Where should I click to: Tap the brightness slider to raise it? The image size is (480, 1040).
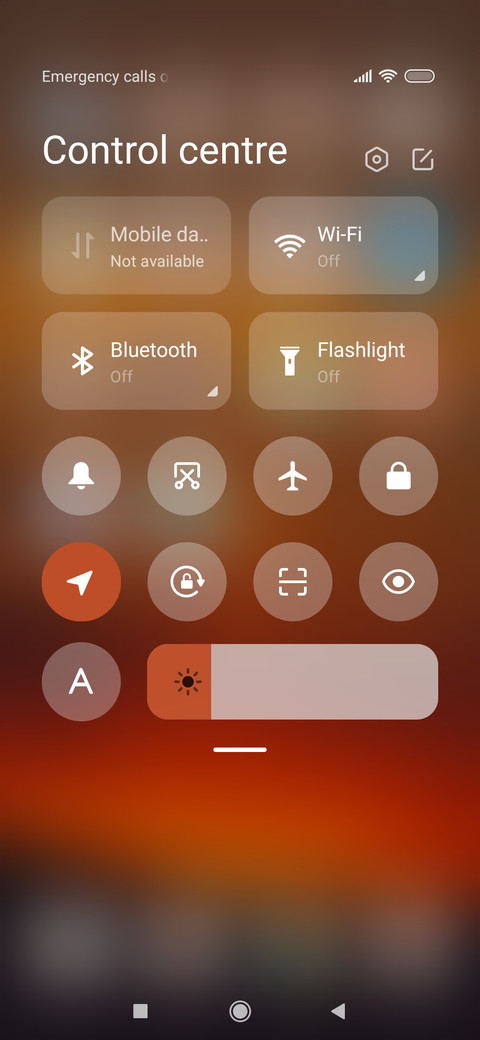click(293, 681)
